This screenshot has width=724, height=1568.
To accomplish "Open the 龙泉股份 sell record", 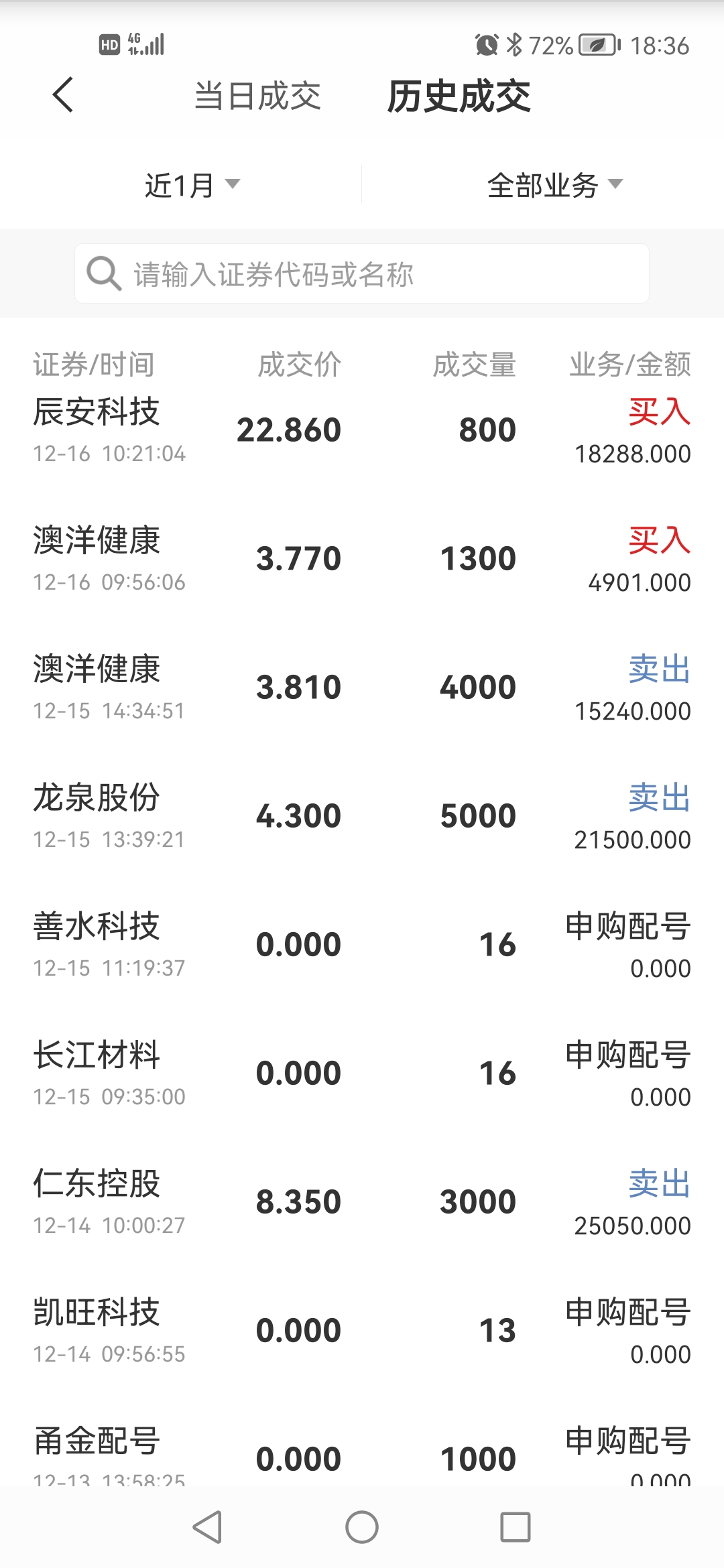I will (x=362, y=816).
